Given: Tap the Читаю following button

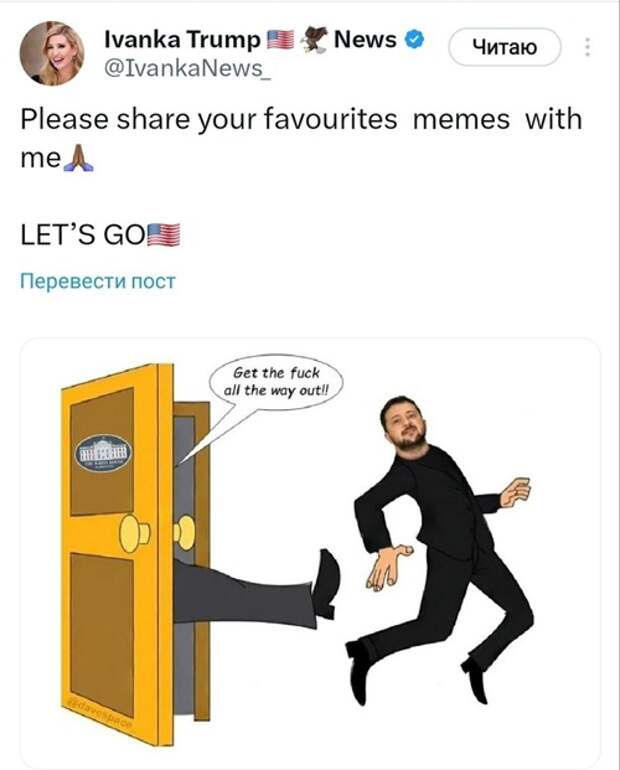Looking at the screenshot, I should [505, 46].
